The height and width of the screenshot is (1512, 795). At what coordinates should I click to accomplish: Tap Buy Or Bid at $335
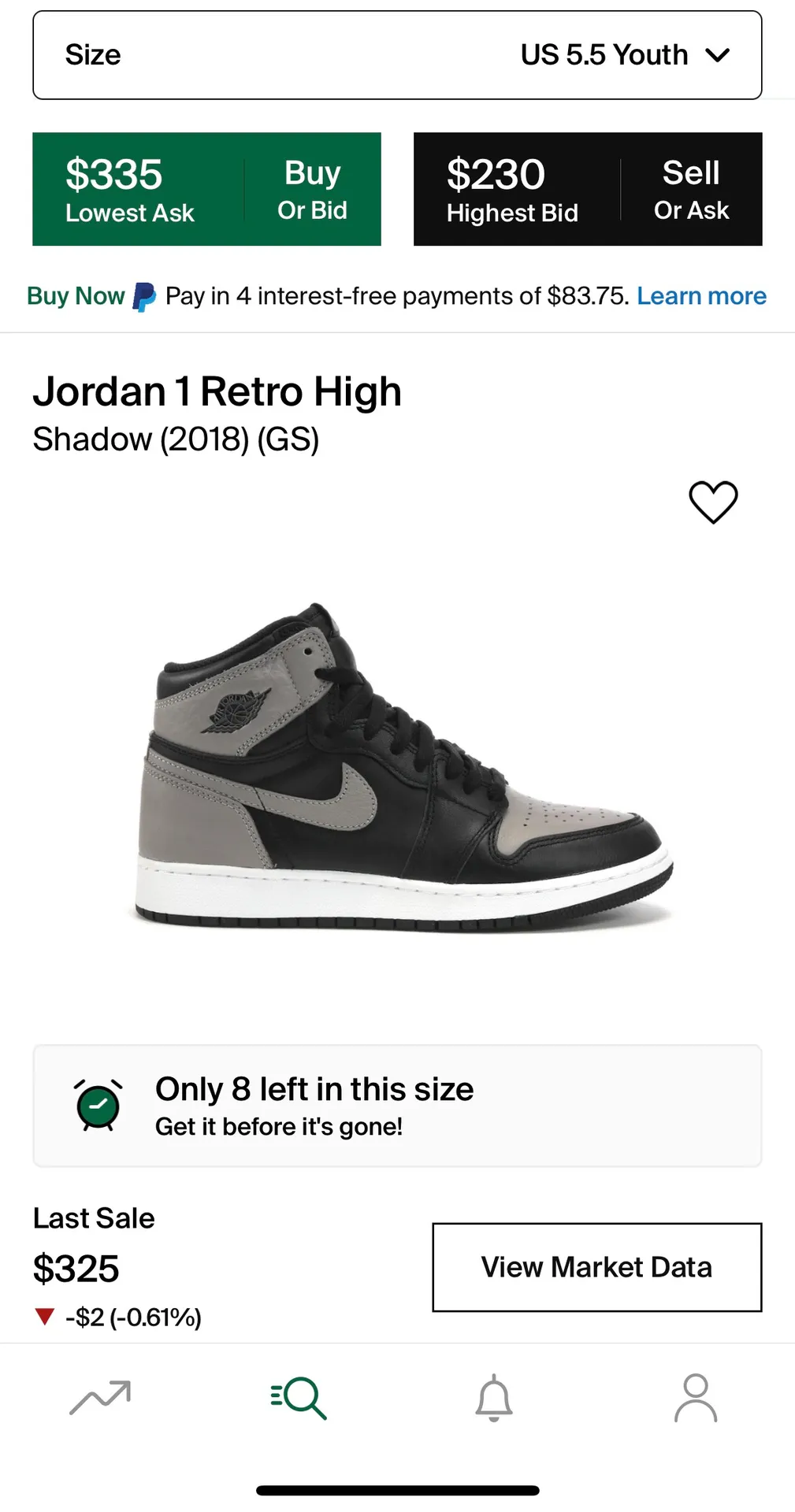point(206,188)
